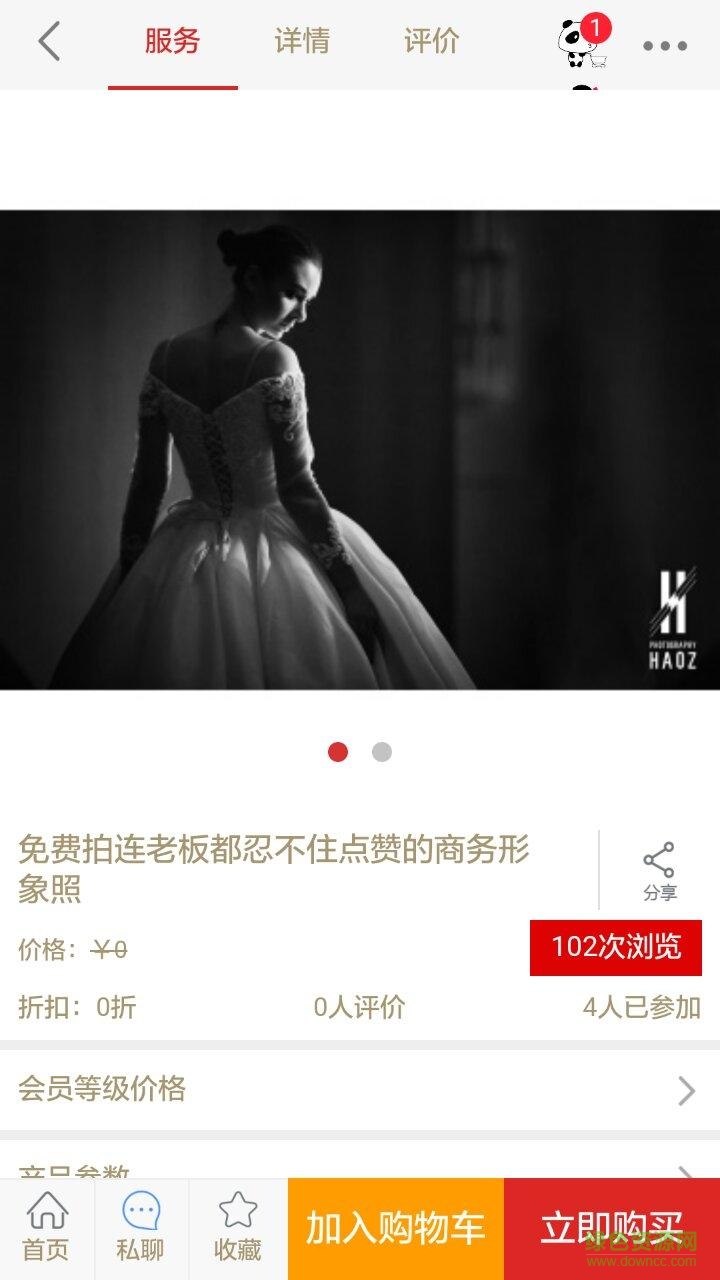Go back using the top-left arrow
The image size is (720, 1280).
[48, 43]
